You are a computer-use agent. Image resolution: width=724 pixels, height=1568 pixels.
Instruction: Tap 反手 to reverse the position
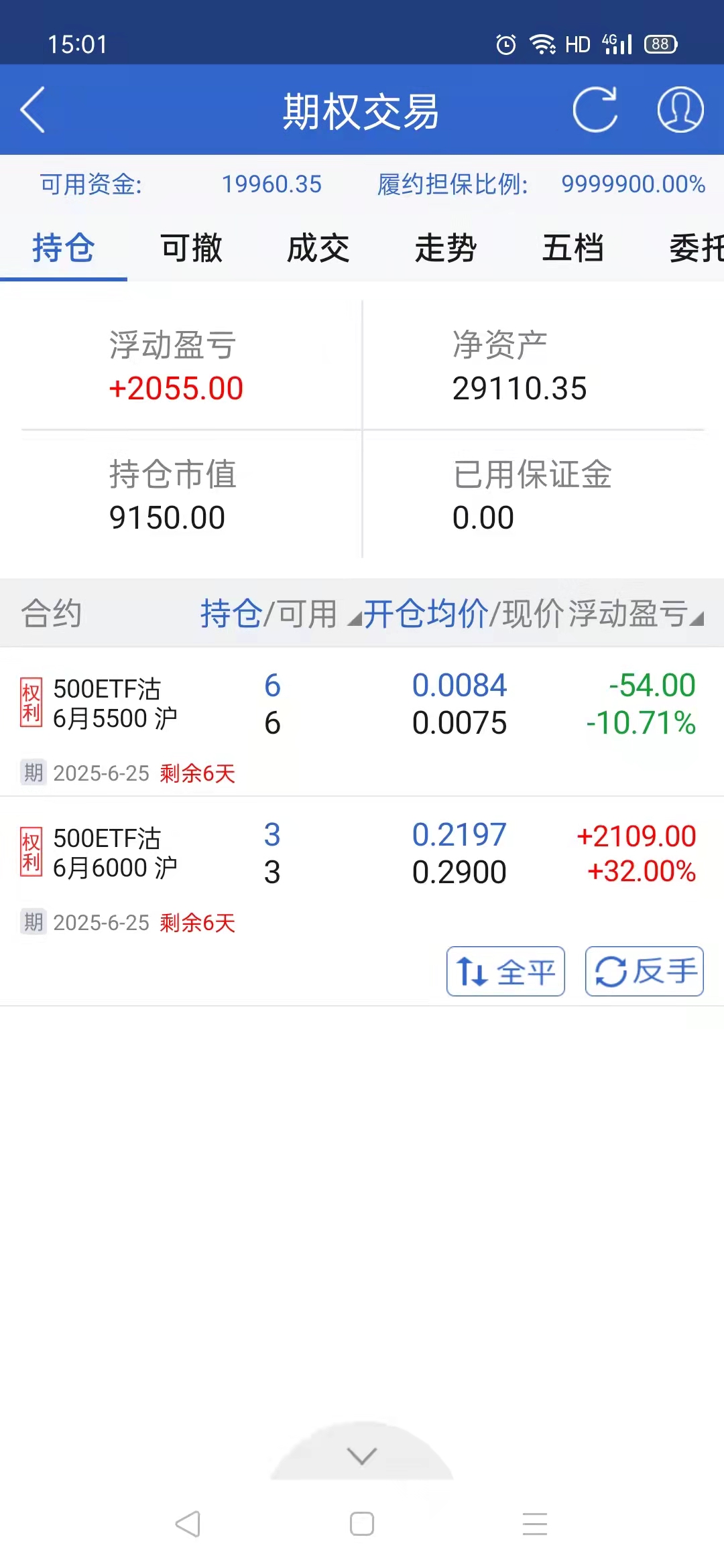tap(644, 972)
